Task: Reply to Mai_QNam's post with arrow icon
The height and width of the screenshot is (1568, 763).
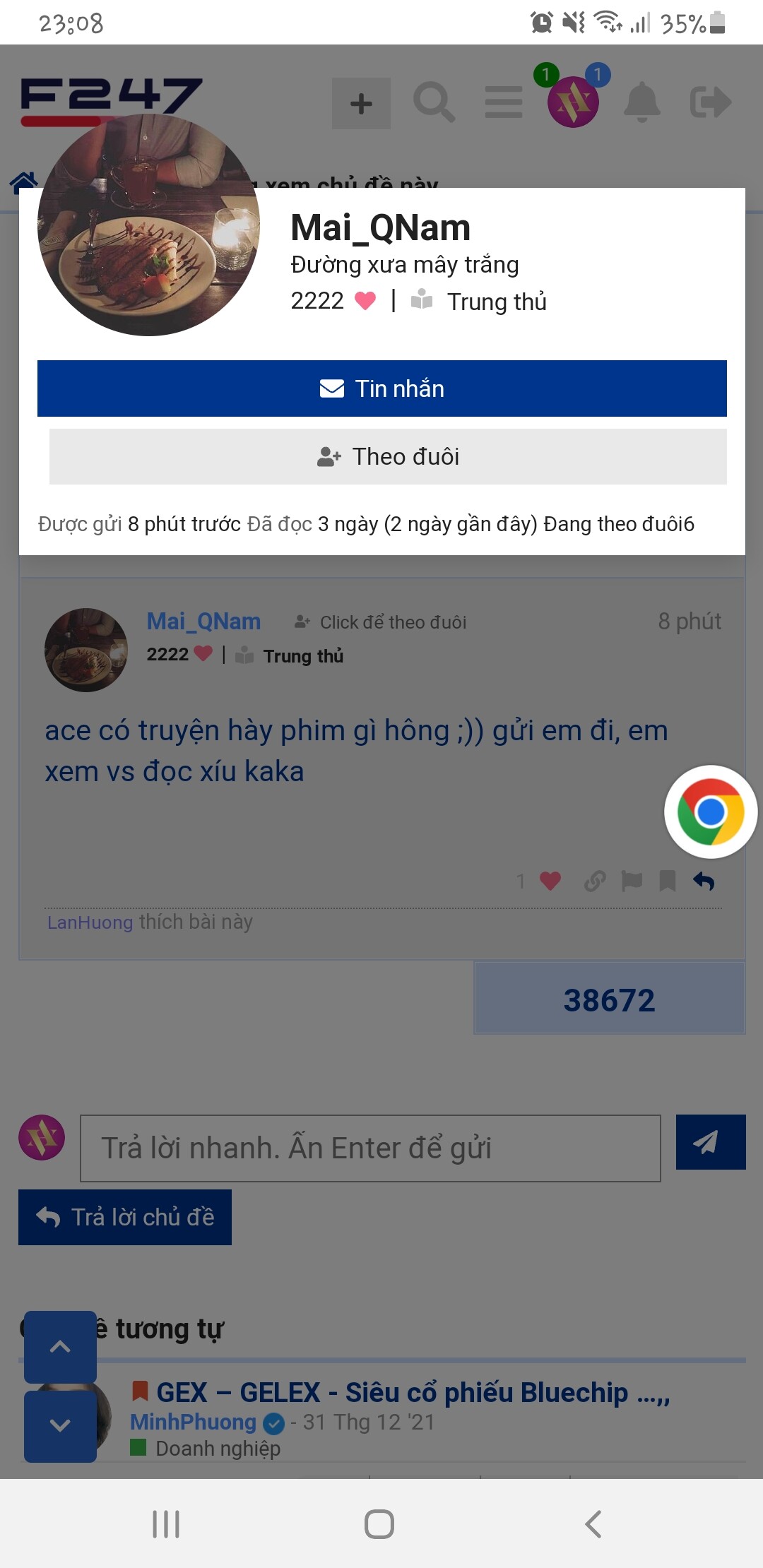Action: coord(704,881)
